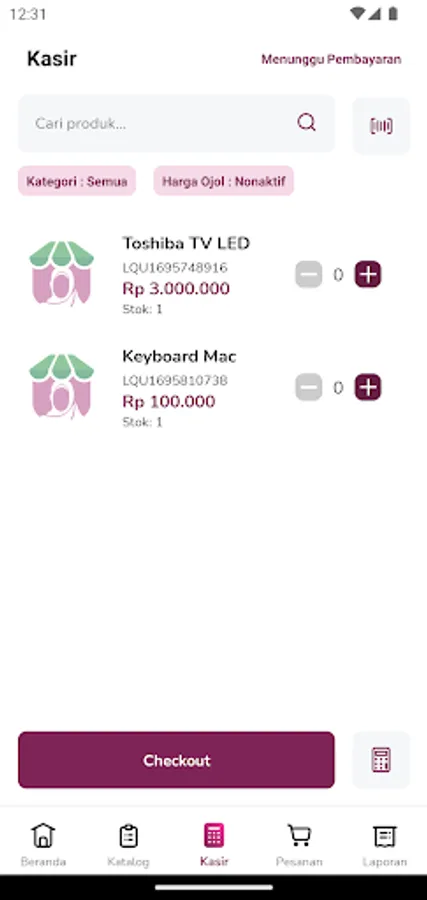The height and width of the screenshot is (900, 427).
Task: Tap the Cari produk search field
Action: tap(176, 123)
